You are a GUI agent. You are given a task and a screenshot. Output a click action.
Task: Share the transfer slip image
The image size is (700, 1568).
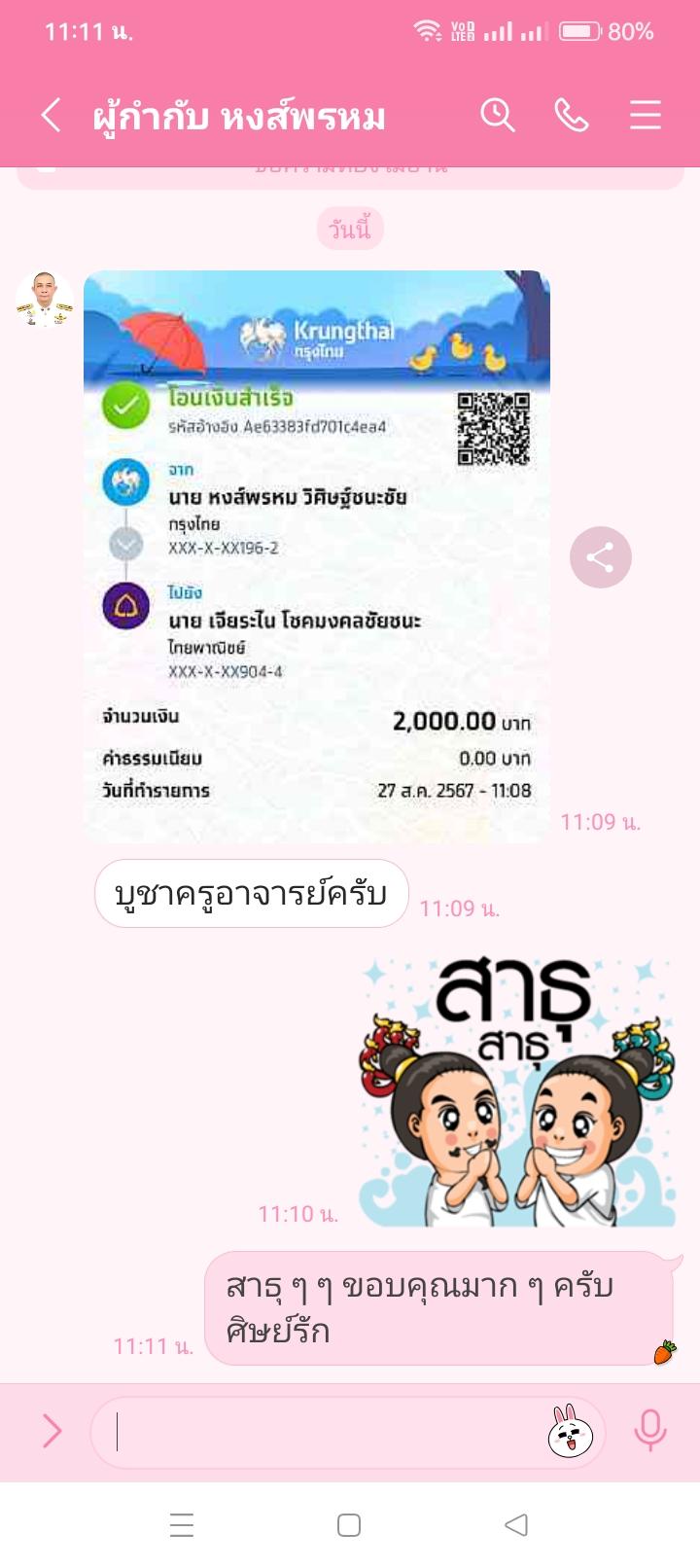click(x=600, y=557)
